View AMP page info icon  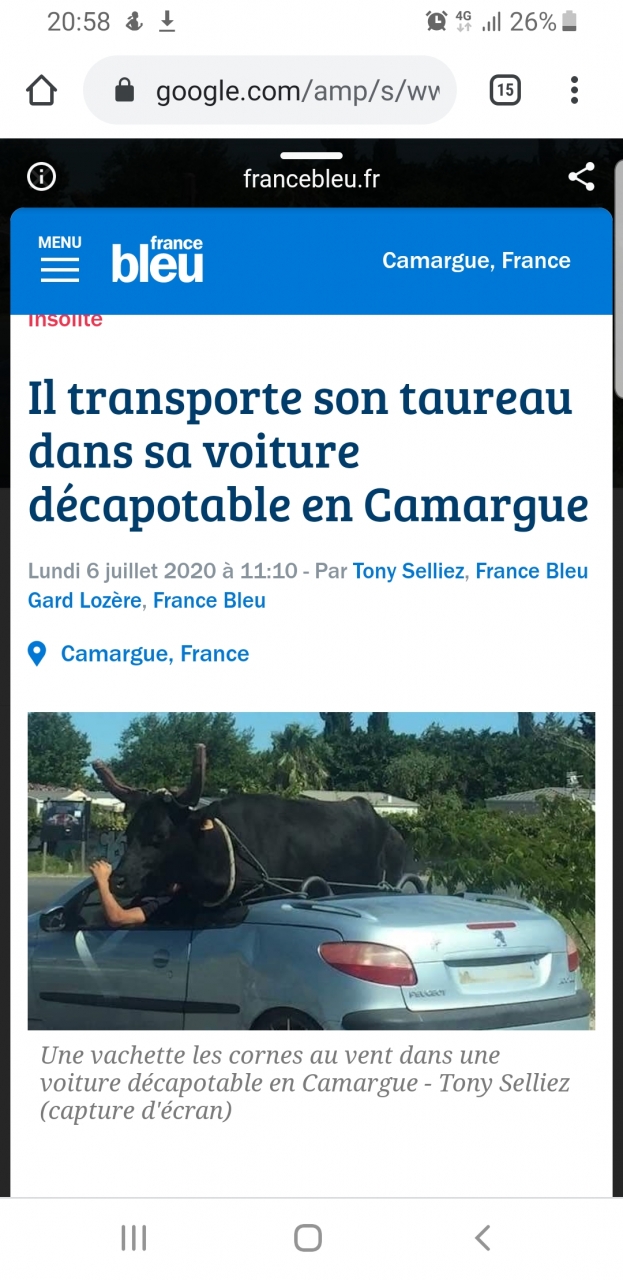coord(41,178)
